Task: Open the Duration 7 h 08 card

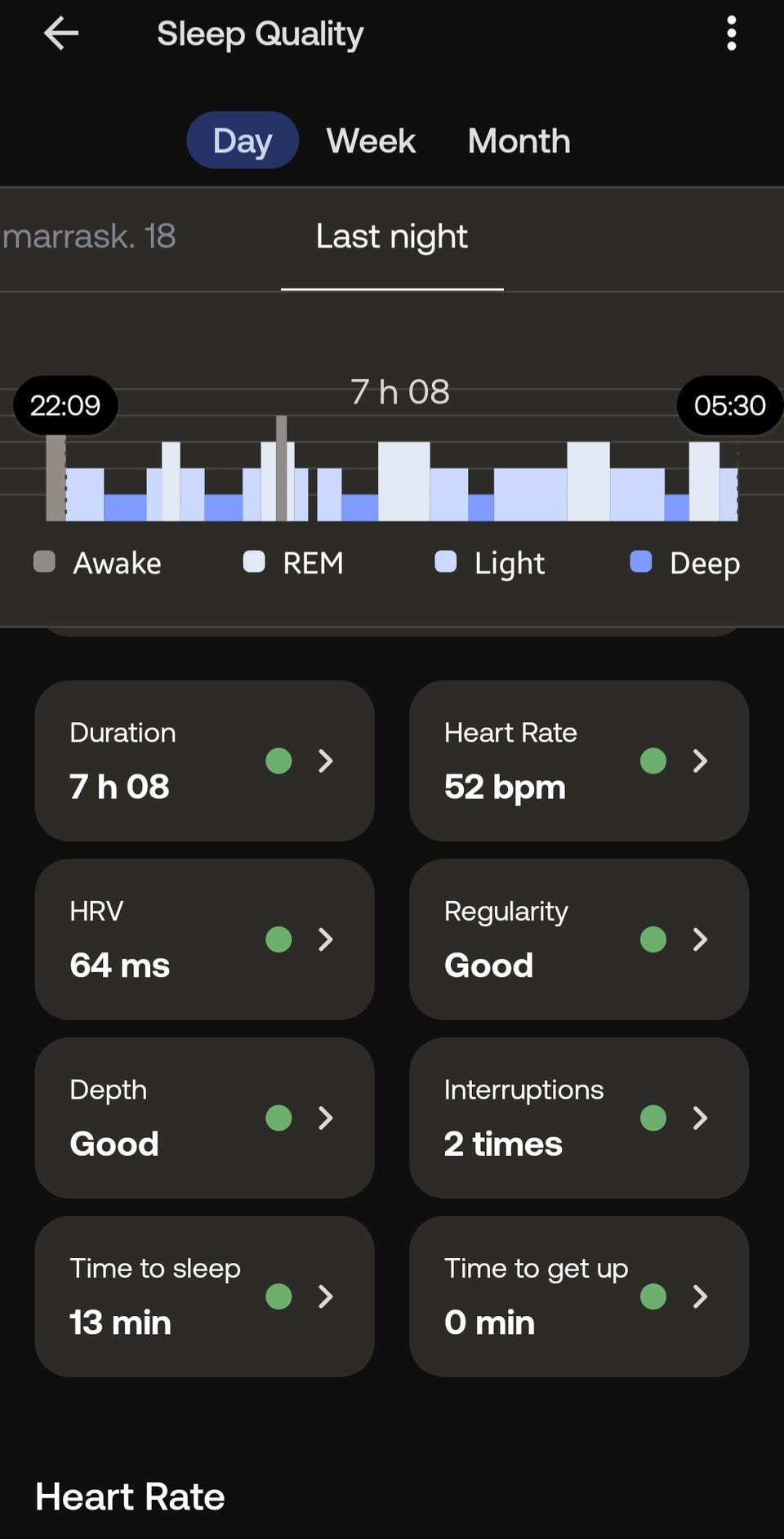Action: pyautogui.click(x=204, y=761)
